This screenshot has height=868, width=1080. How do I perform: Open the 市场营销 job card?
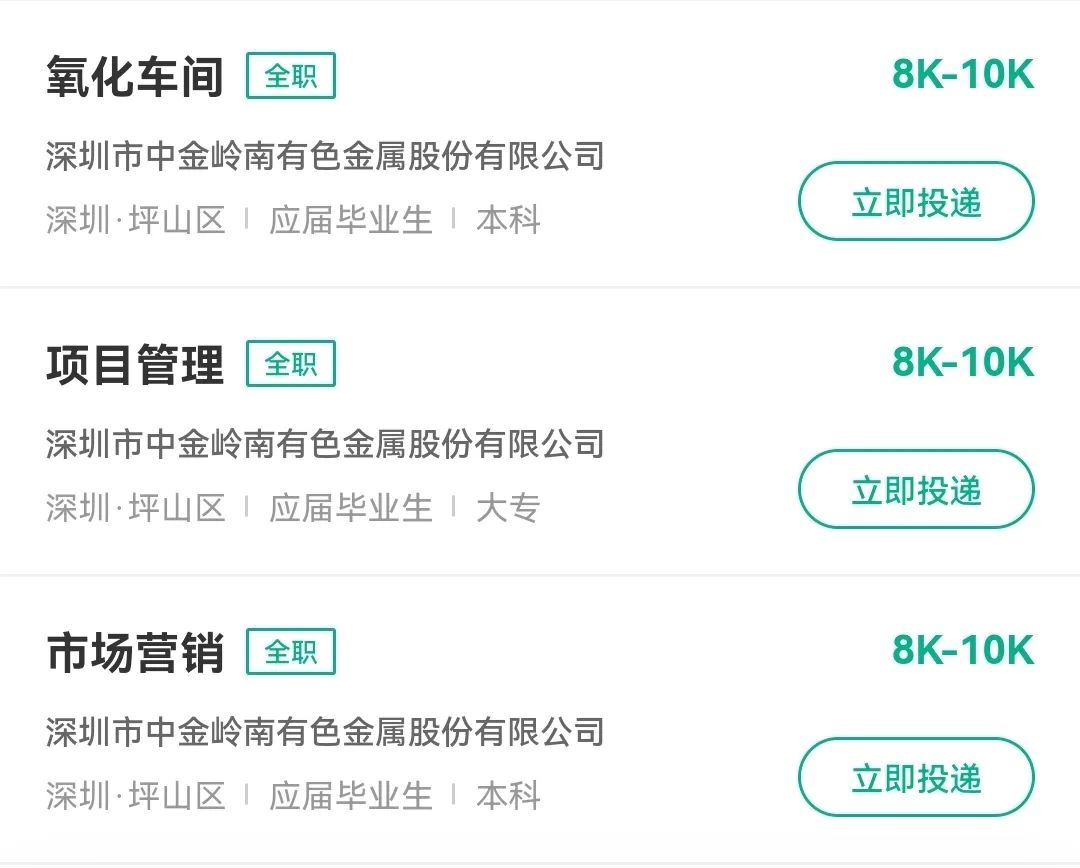pos(134,653)
